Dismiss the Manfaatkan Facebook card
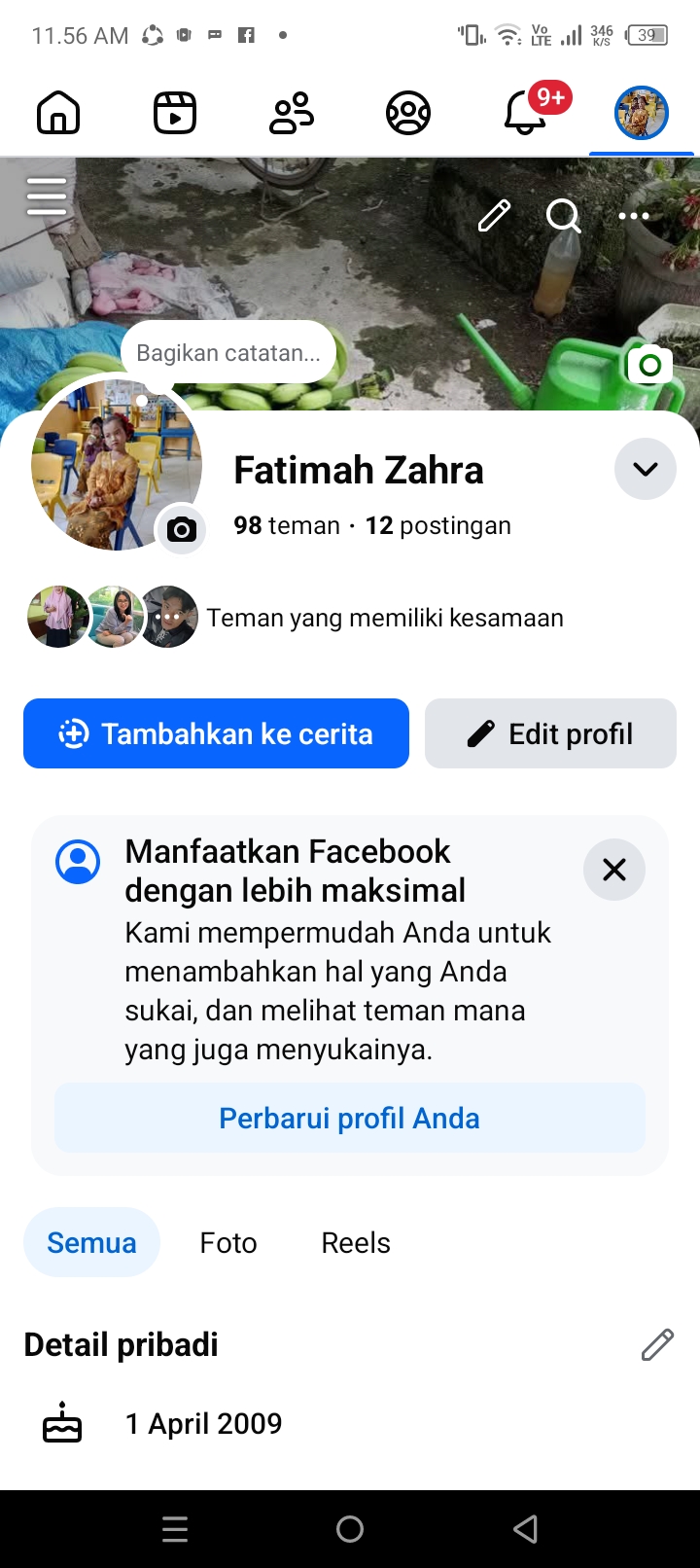The height and width of the screenshot is (1568, 700). (x=613, y=869)
